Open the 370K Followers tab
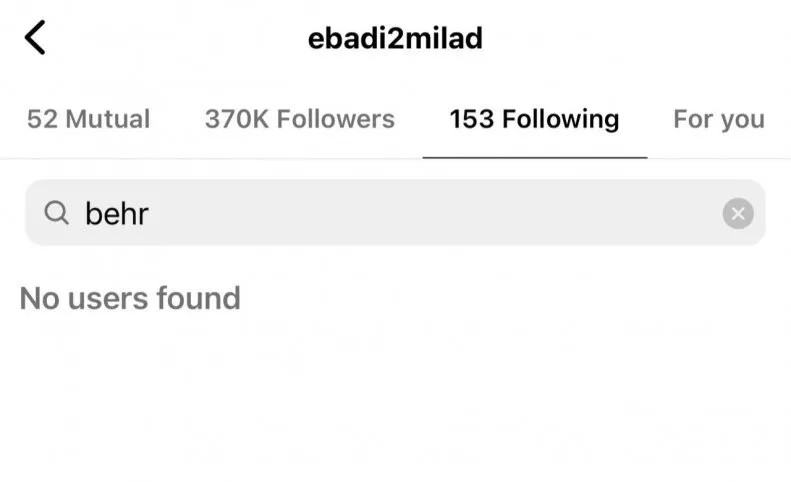This screenshot has height=482, width=791. coord(299,120)
